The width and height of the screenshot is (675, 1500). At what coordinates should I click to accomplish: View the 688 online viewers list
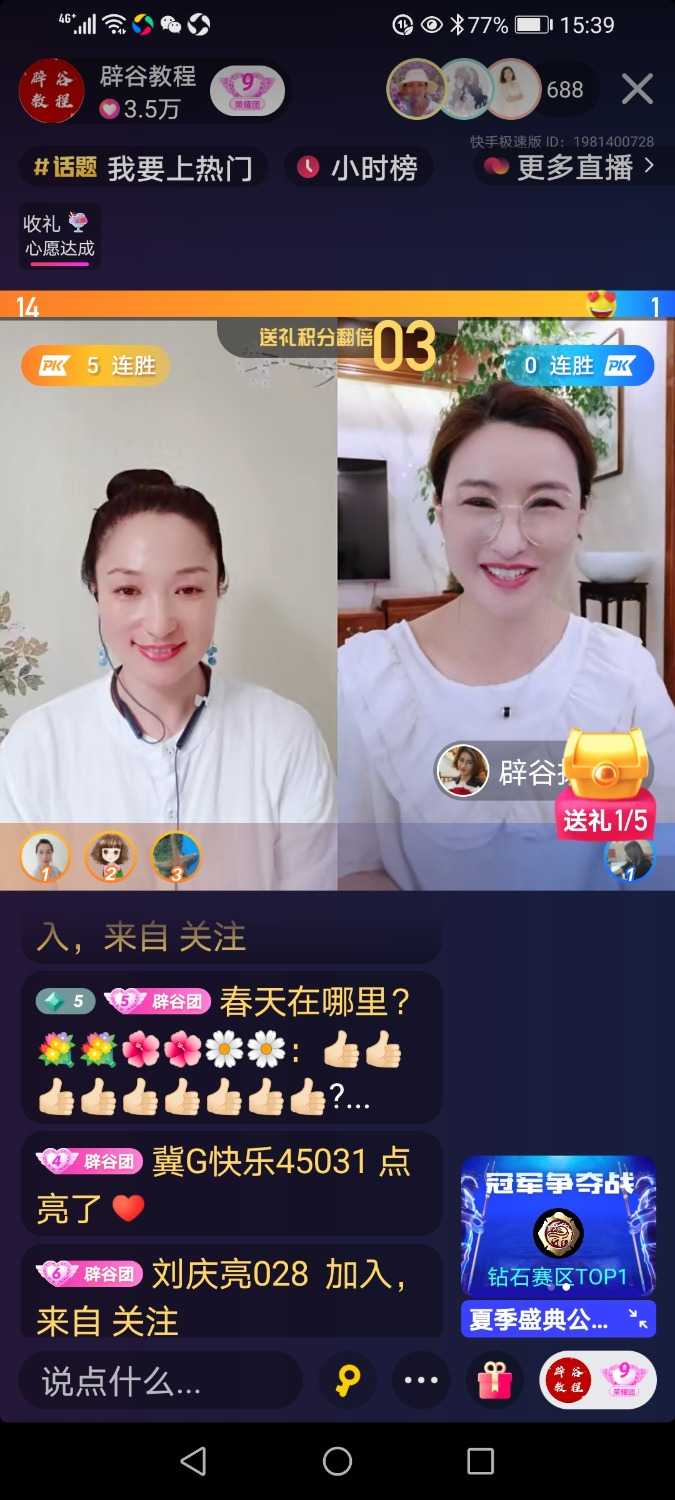[x=564, y=90]
